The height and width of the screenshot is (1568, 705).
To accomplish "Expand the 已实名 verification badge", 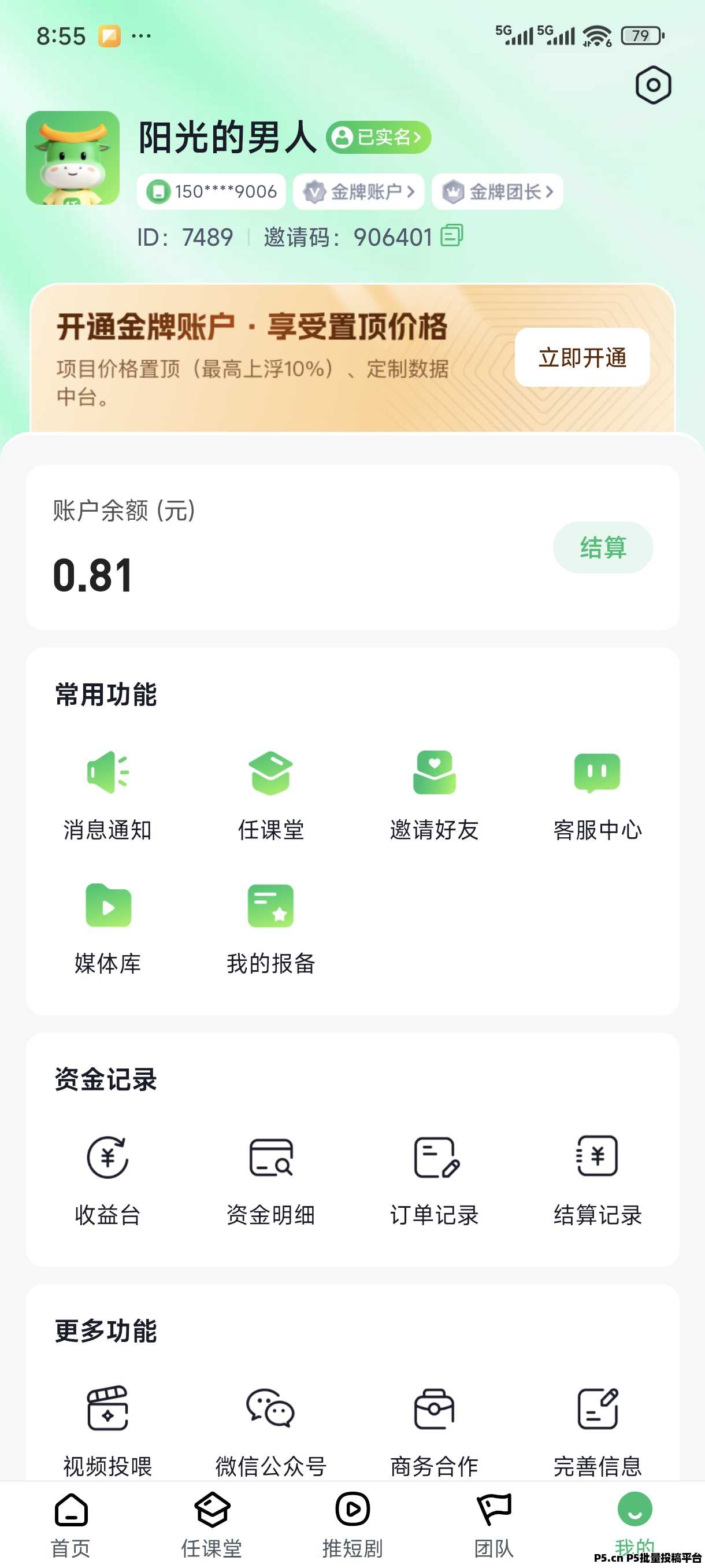I will pos(377,137).
